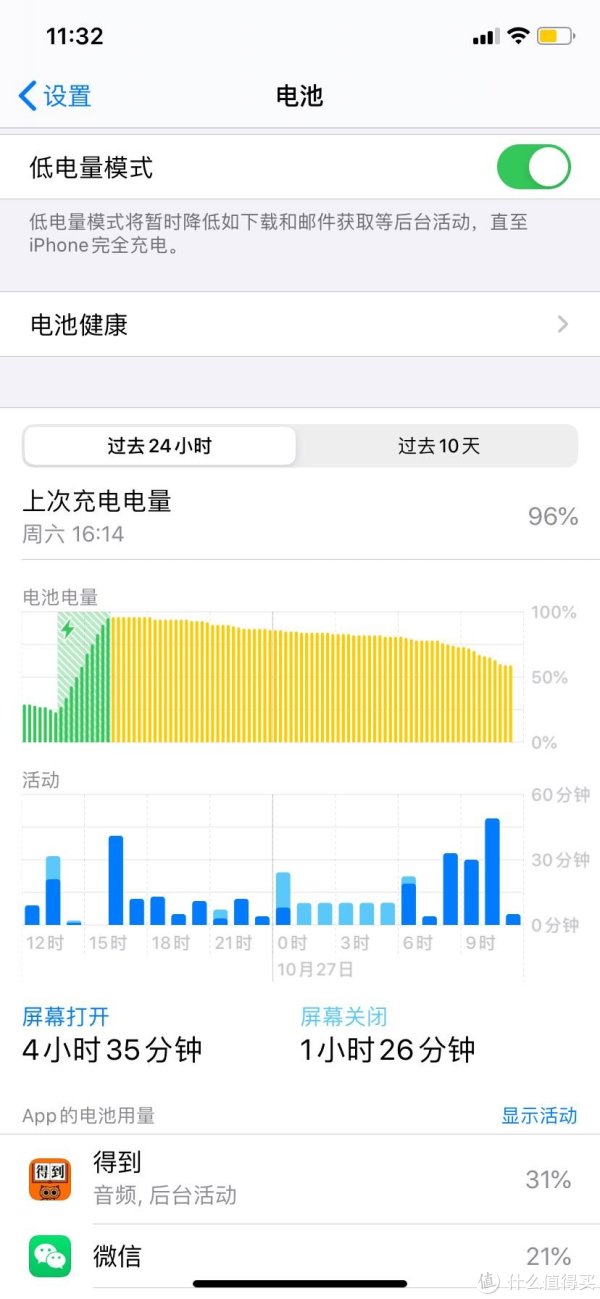Select the 过去 24 小时 segment

tap(160, 446)
